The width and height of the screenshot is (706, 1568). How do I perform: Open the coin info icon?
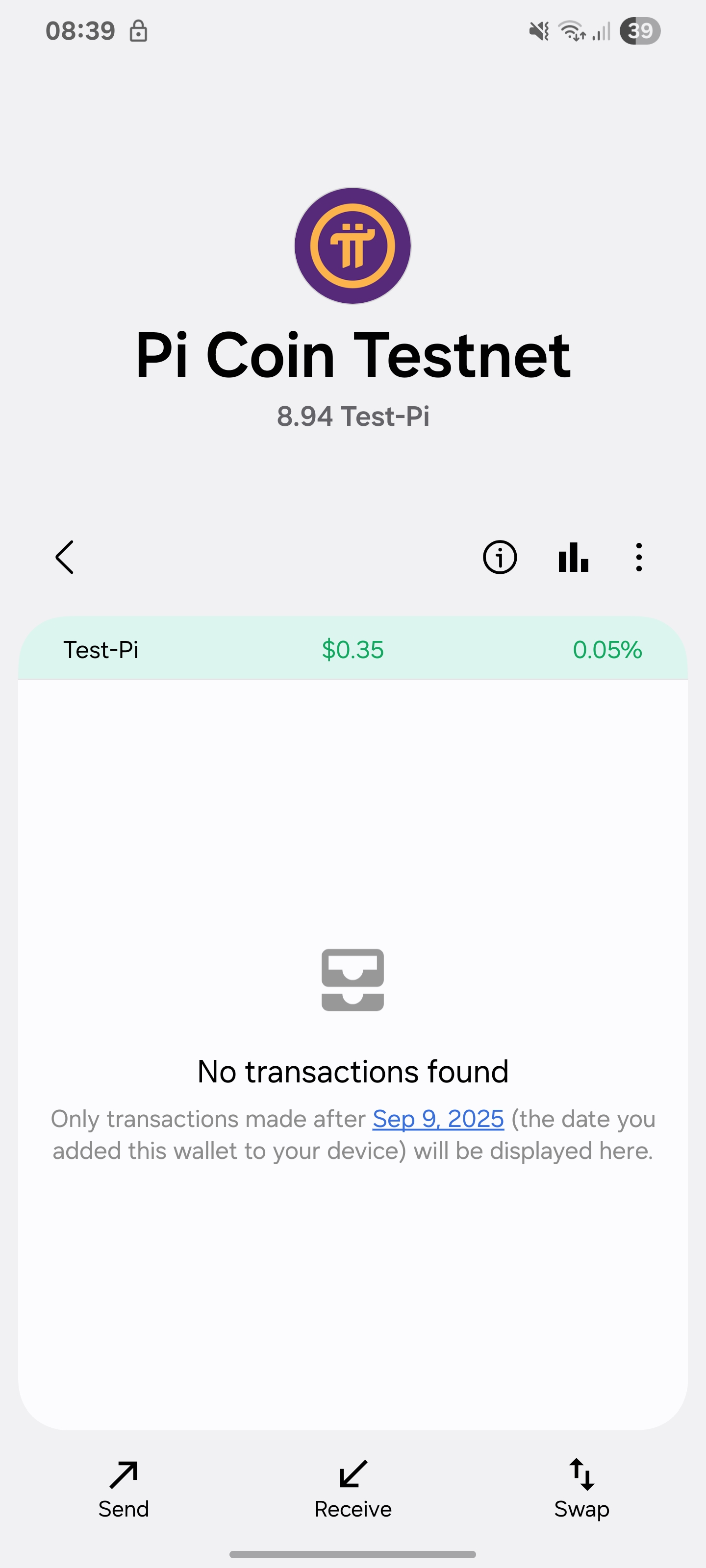point(500,557)
